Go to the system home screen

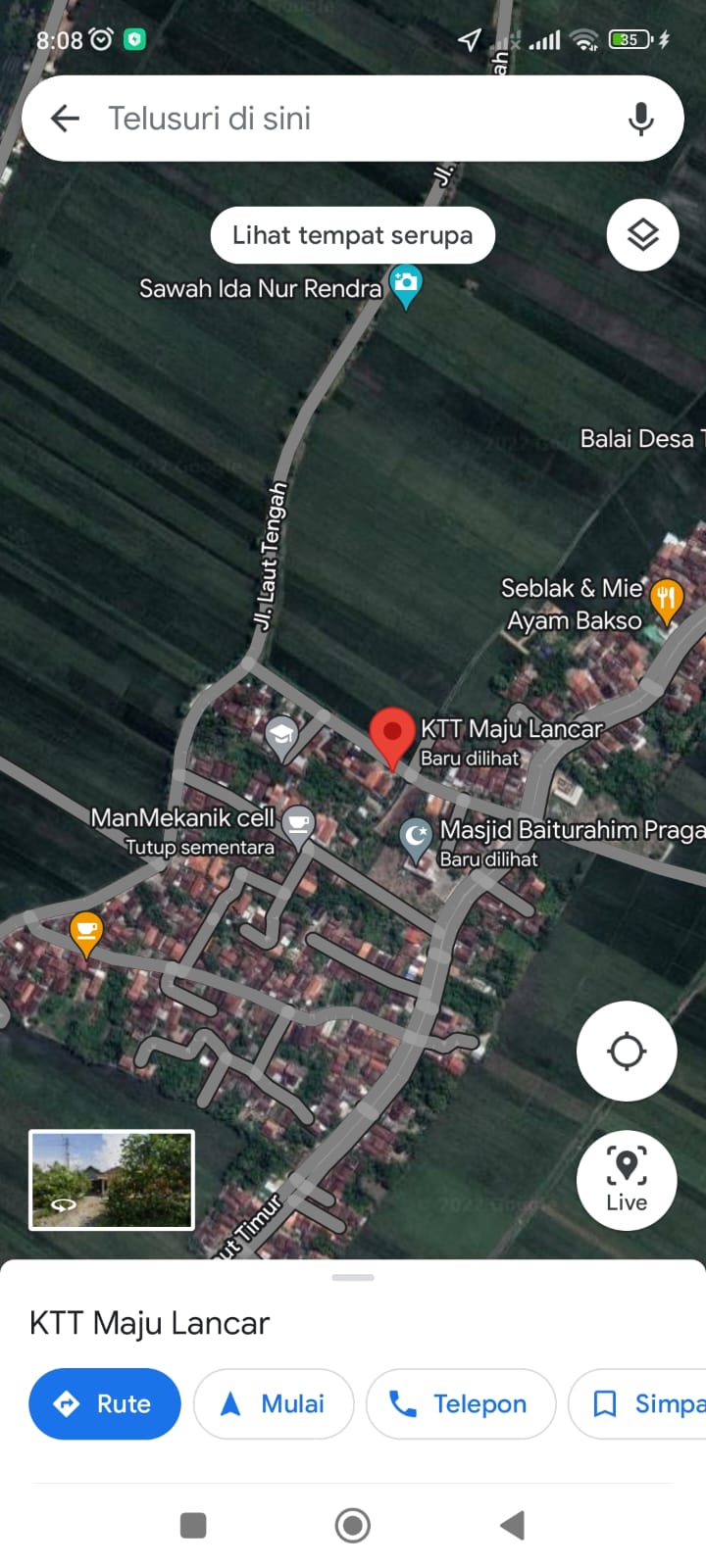coord(353,1525)
